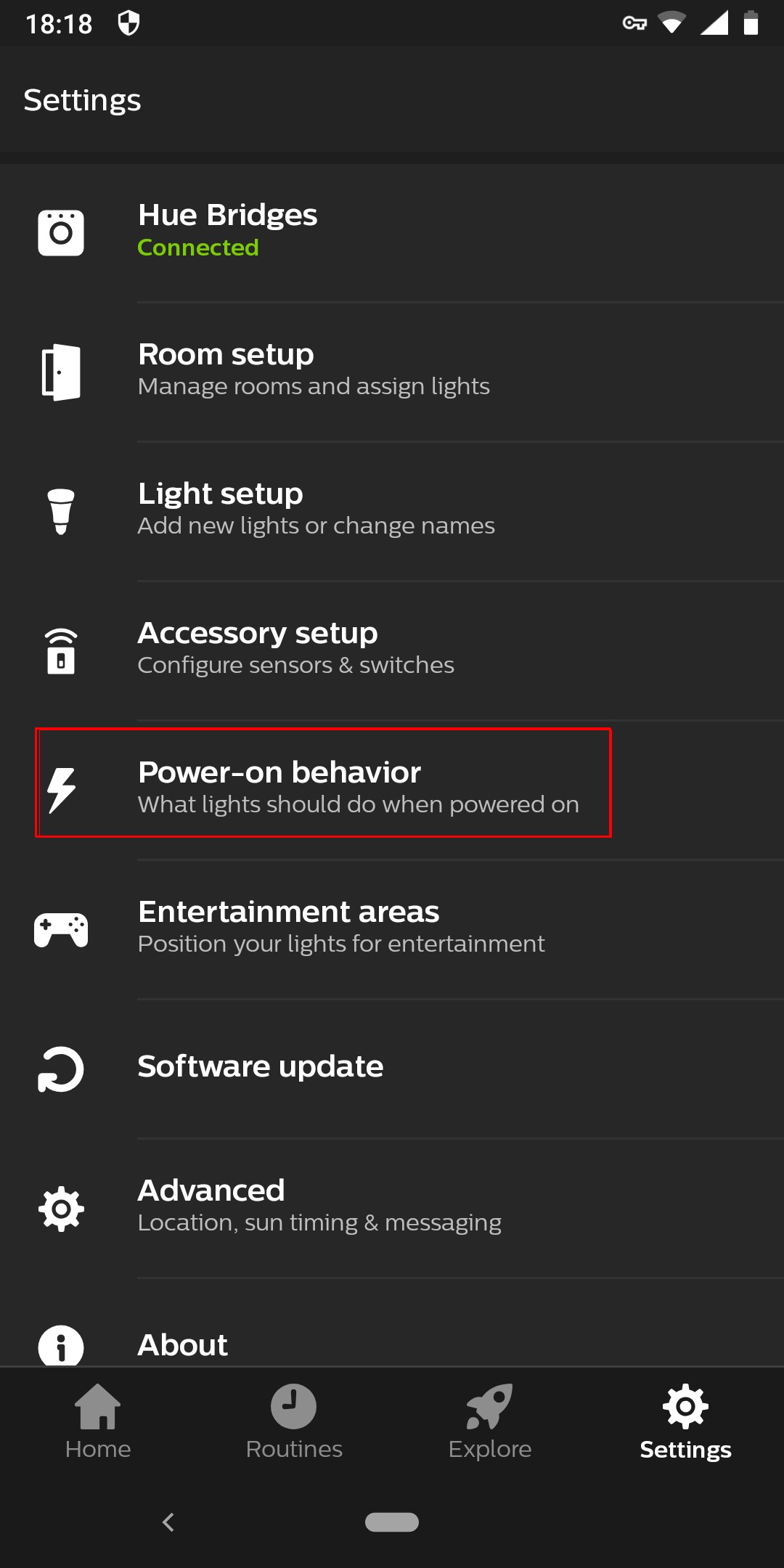The width and height of the screenshot is (784, 1568).
Task: Switch to the Routines tab
Action: tap(294, 1423)
